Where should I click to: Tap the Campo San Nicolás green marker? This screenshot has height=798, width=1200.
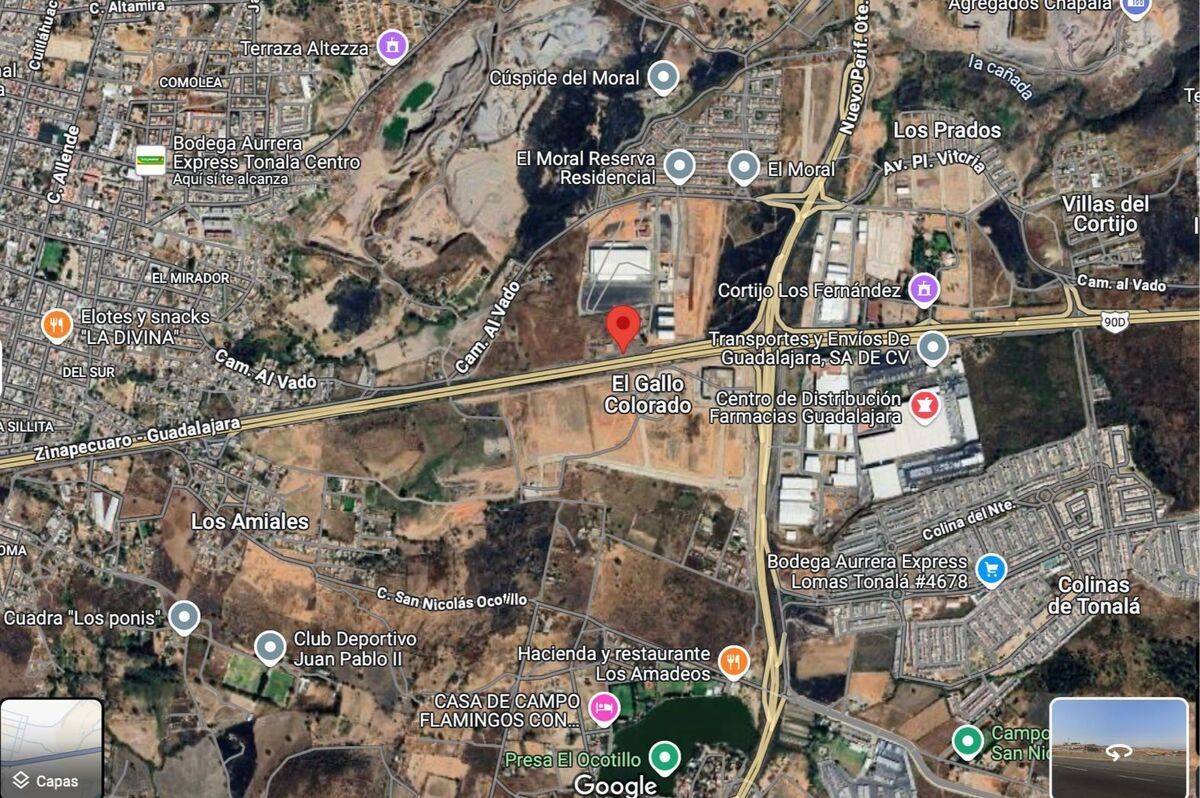967,741
